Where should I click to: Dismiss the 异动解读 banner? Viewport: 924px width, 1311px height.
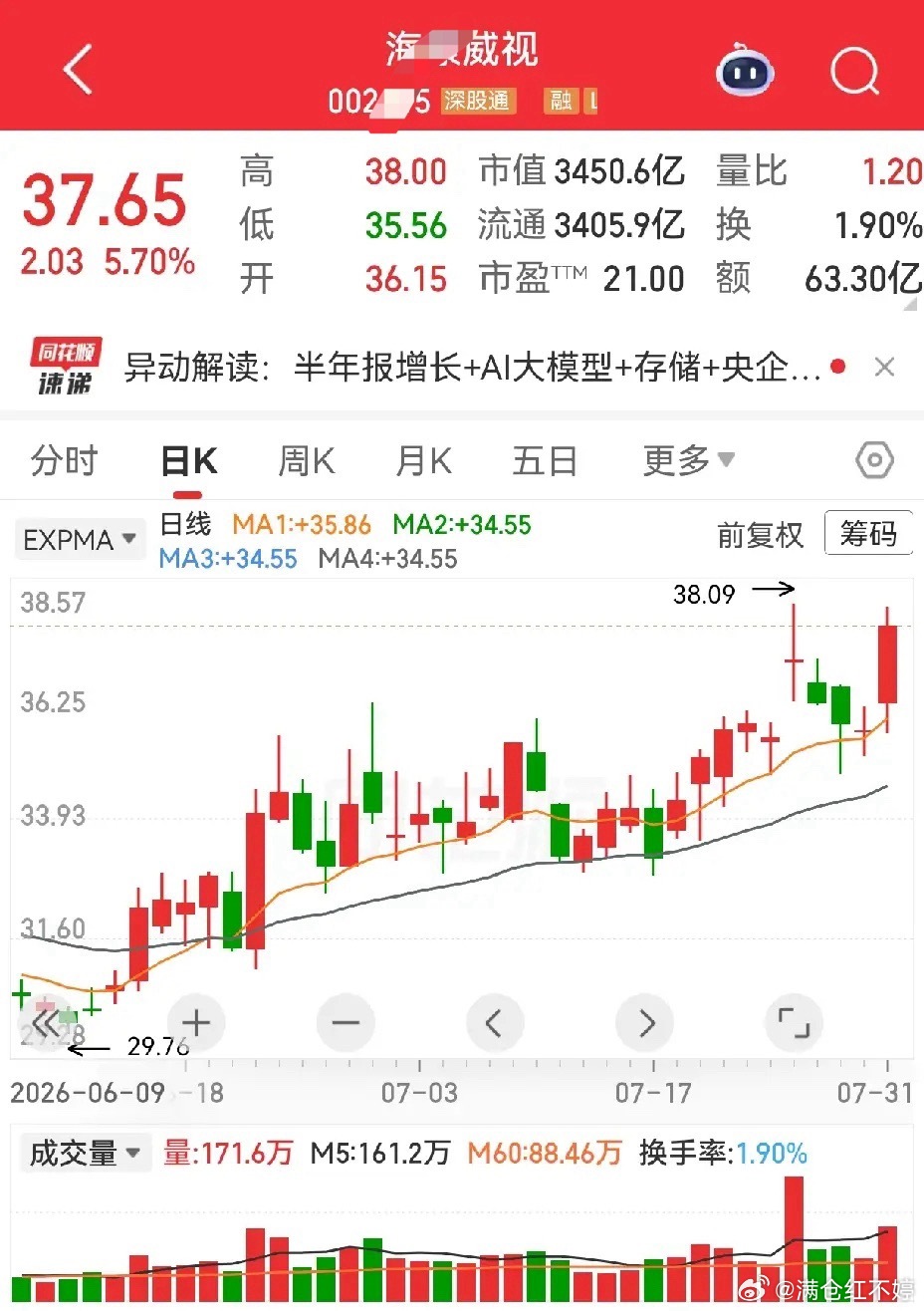point(884,368)
